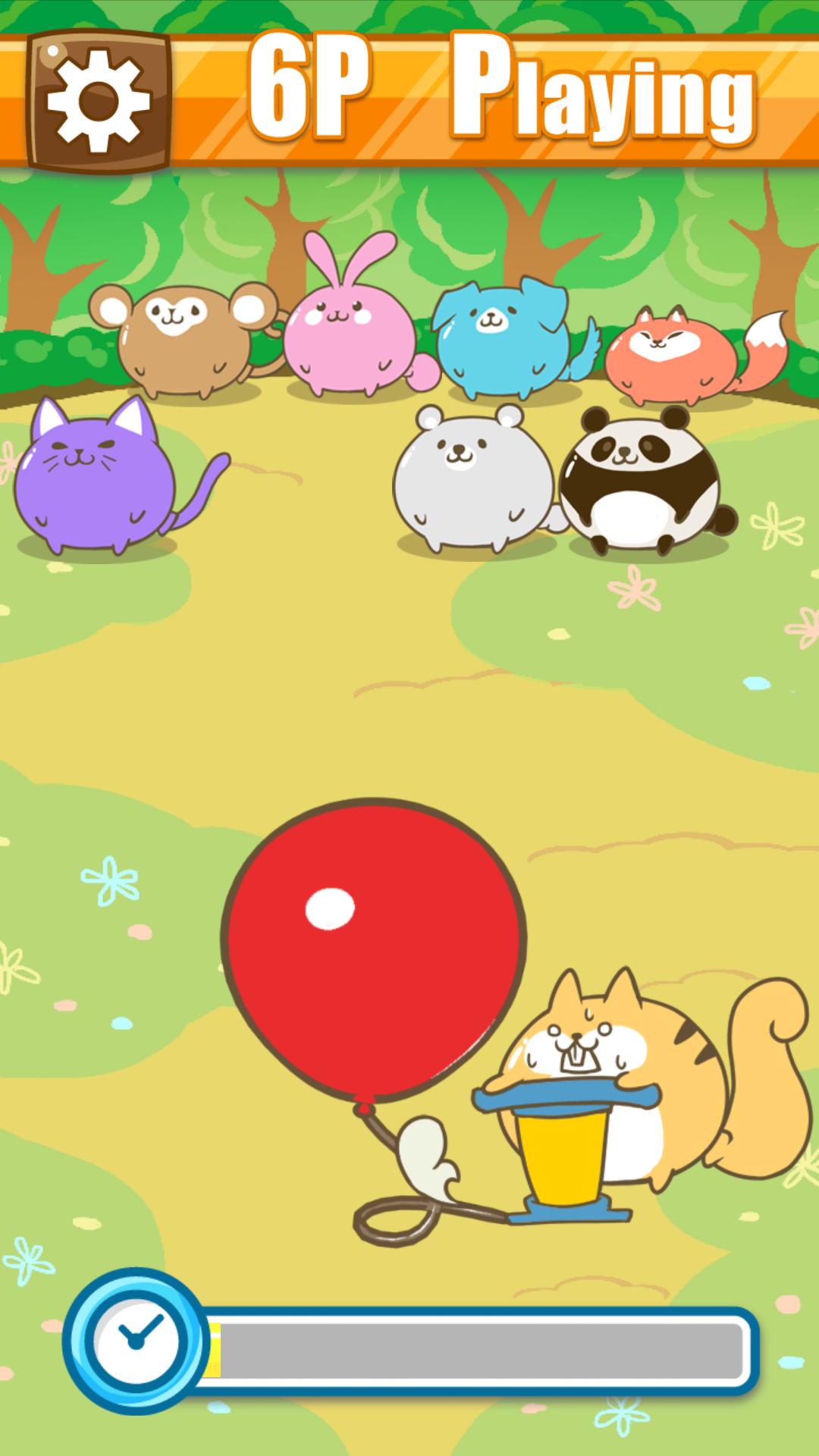
Task: Open the settings gear button
Action: [98, 100]
